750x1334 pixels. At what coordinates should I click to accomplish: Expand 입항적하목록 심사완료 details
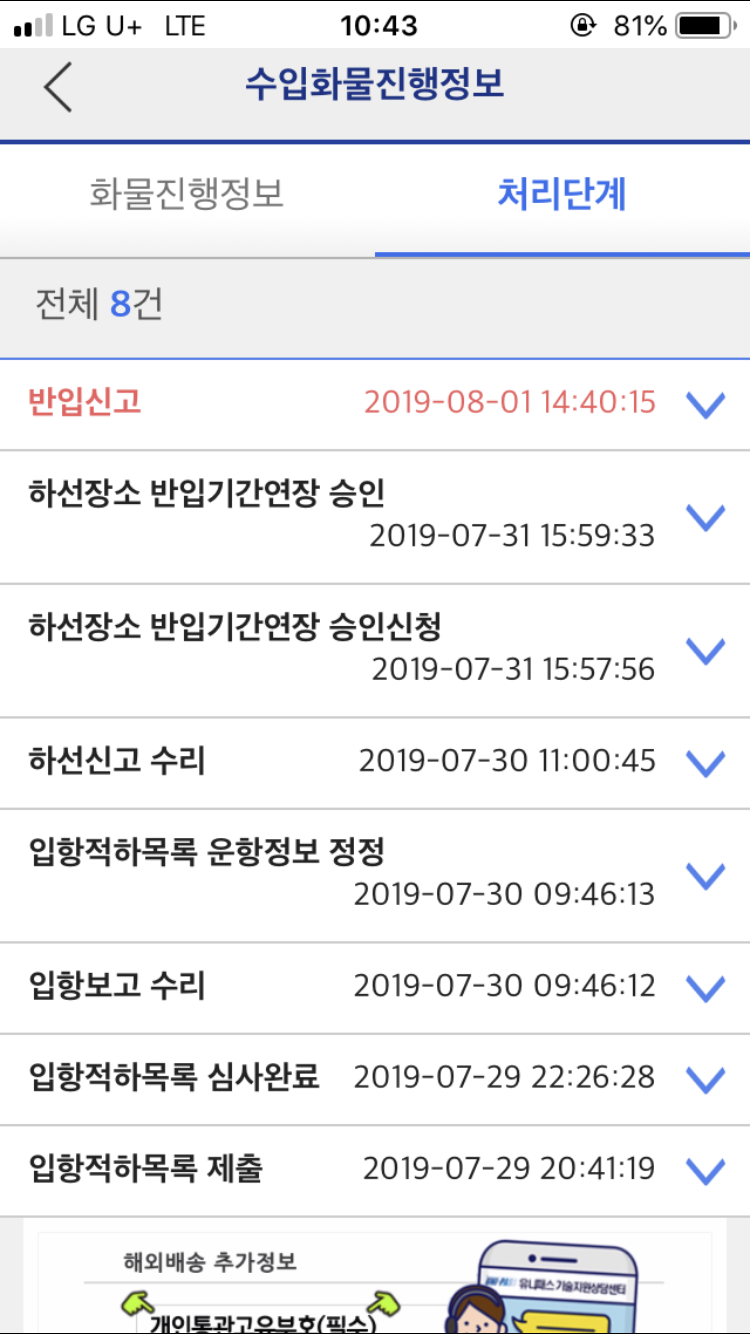click(x=705, y=1079)
